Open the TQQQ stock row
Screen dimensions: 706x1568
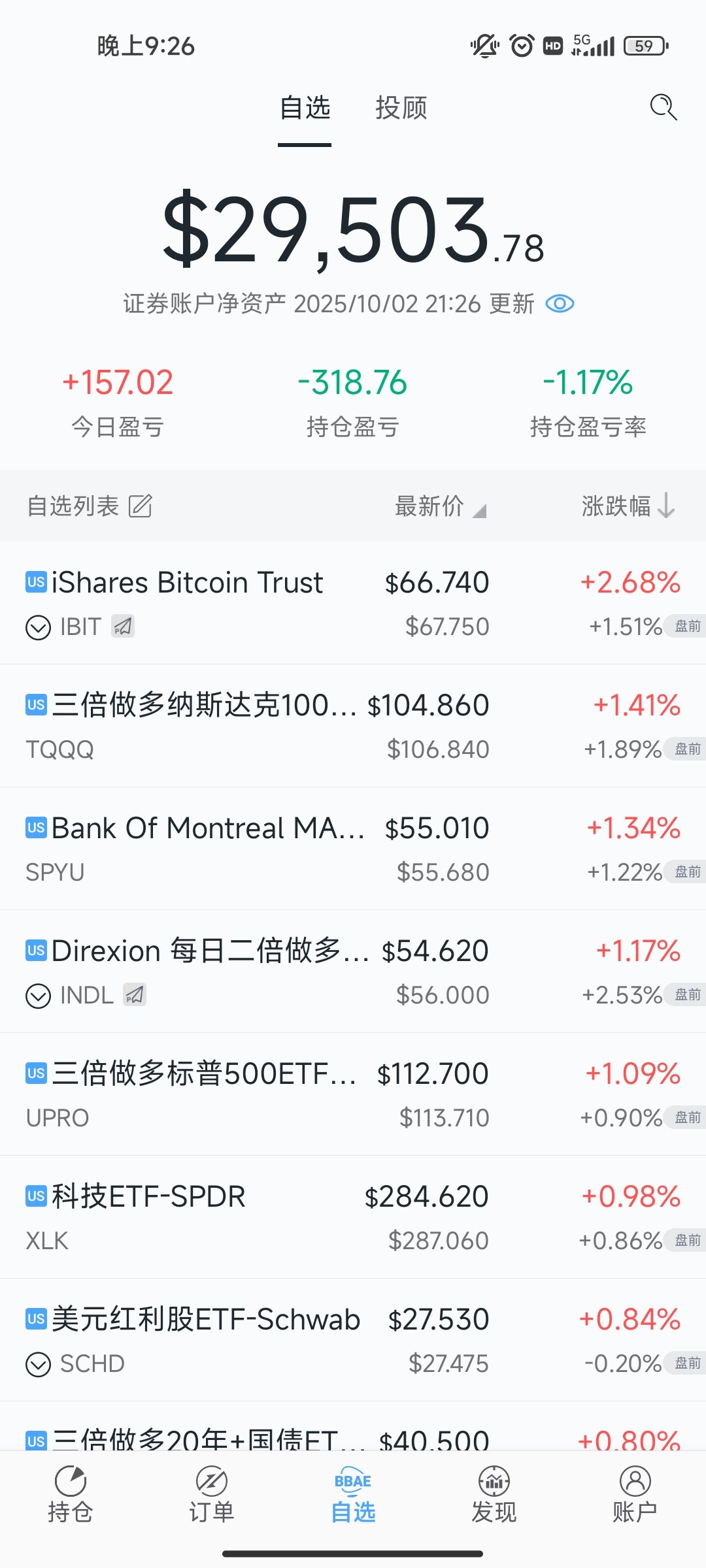coord(353,726)
